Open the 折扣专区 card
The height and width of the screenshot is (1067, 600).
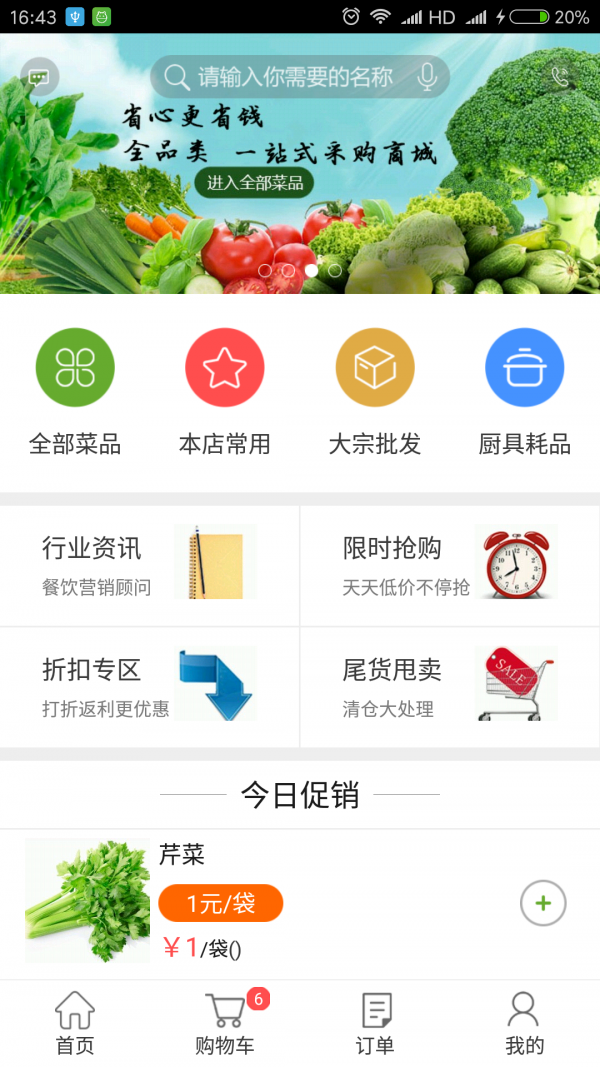pos(150,687)
